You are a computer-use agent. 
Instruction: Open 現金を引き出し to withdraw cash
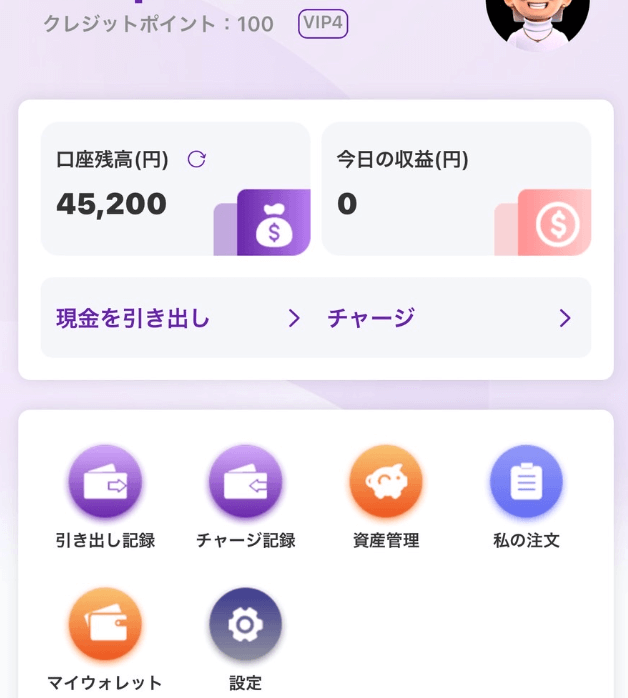pos(177,318)
